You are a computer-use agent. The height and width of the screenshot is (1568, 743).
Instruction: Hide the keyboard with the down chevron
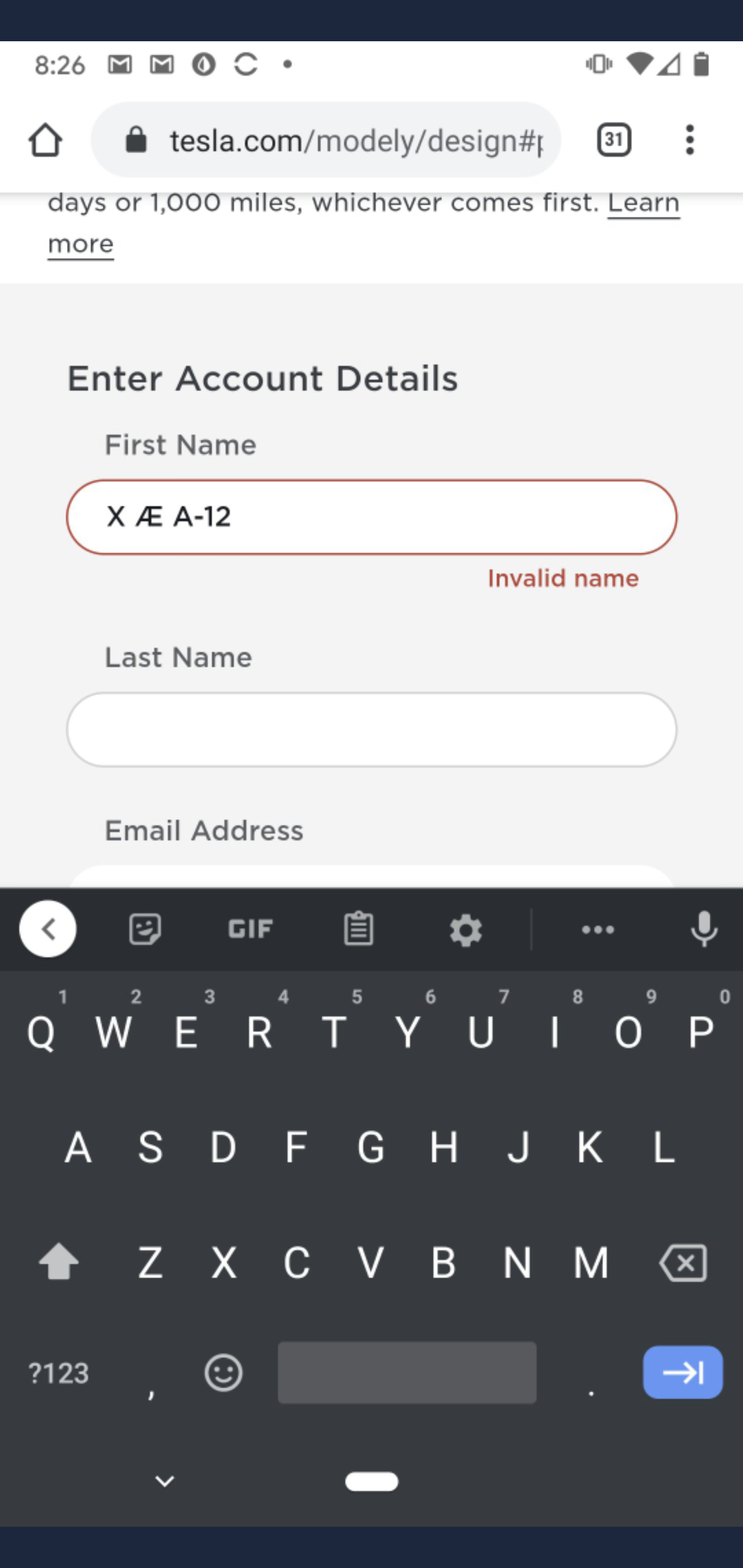point(165,1481)
